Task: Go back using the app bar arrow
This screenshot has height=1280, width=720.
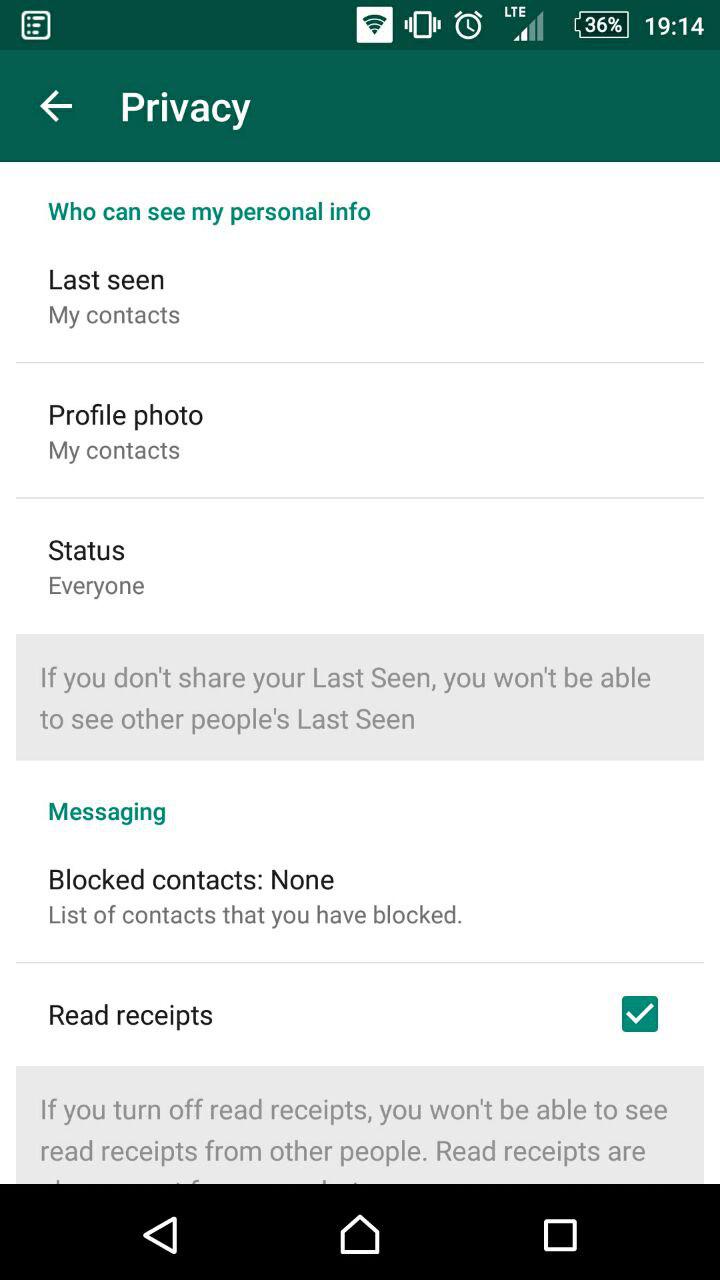Action: (x=56, y=106)
